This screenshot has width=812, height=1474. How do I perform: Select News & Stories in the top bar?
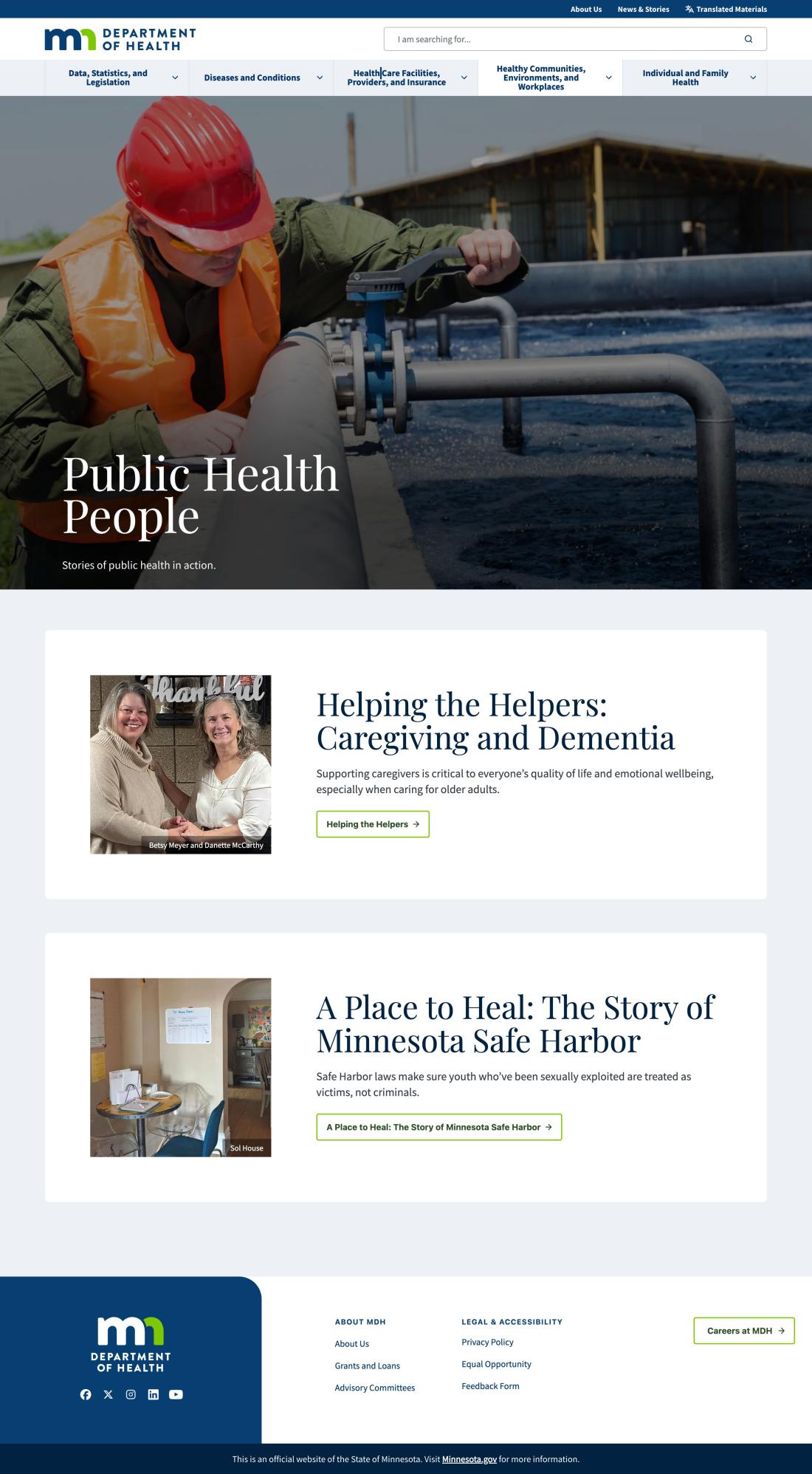pos(643,10)
